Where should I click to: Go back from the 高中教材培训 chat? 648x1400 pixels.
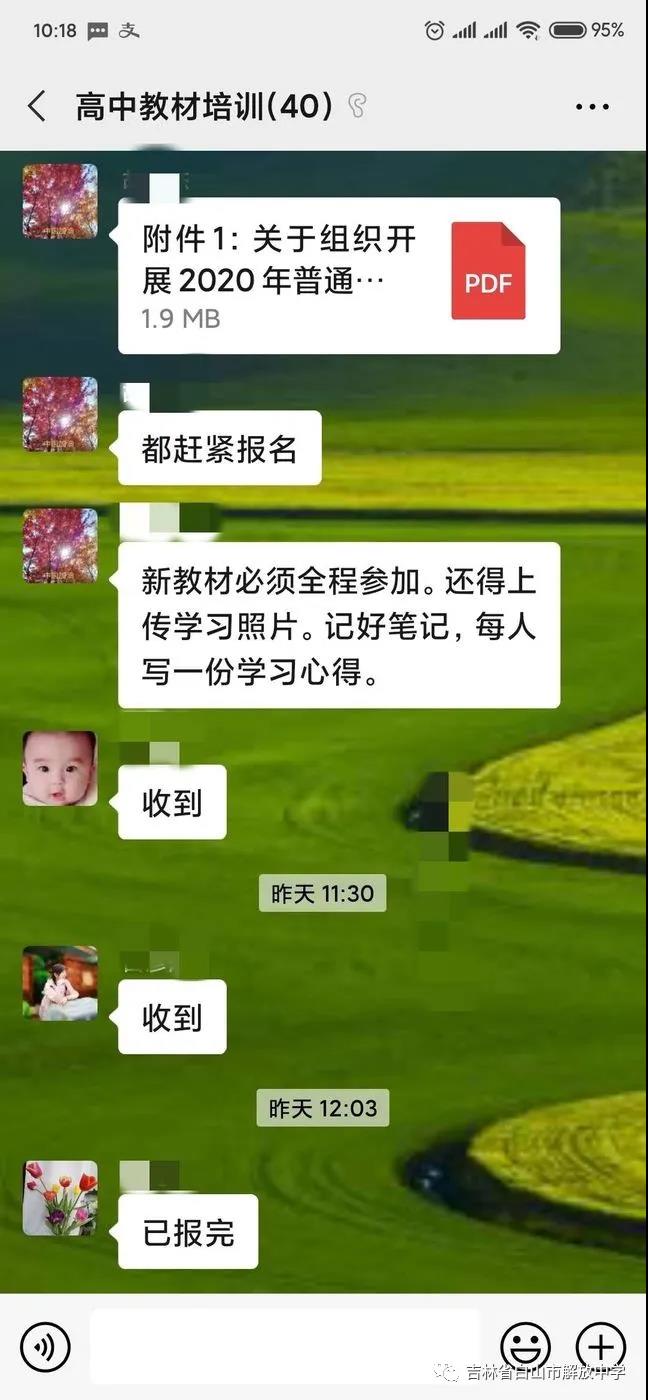(37, 106)
